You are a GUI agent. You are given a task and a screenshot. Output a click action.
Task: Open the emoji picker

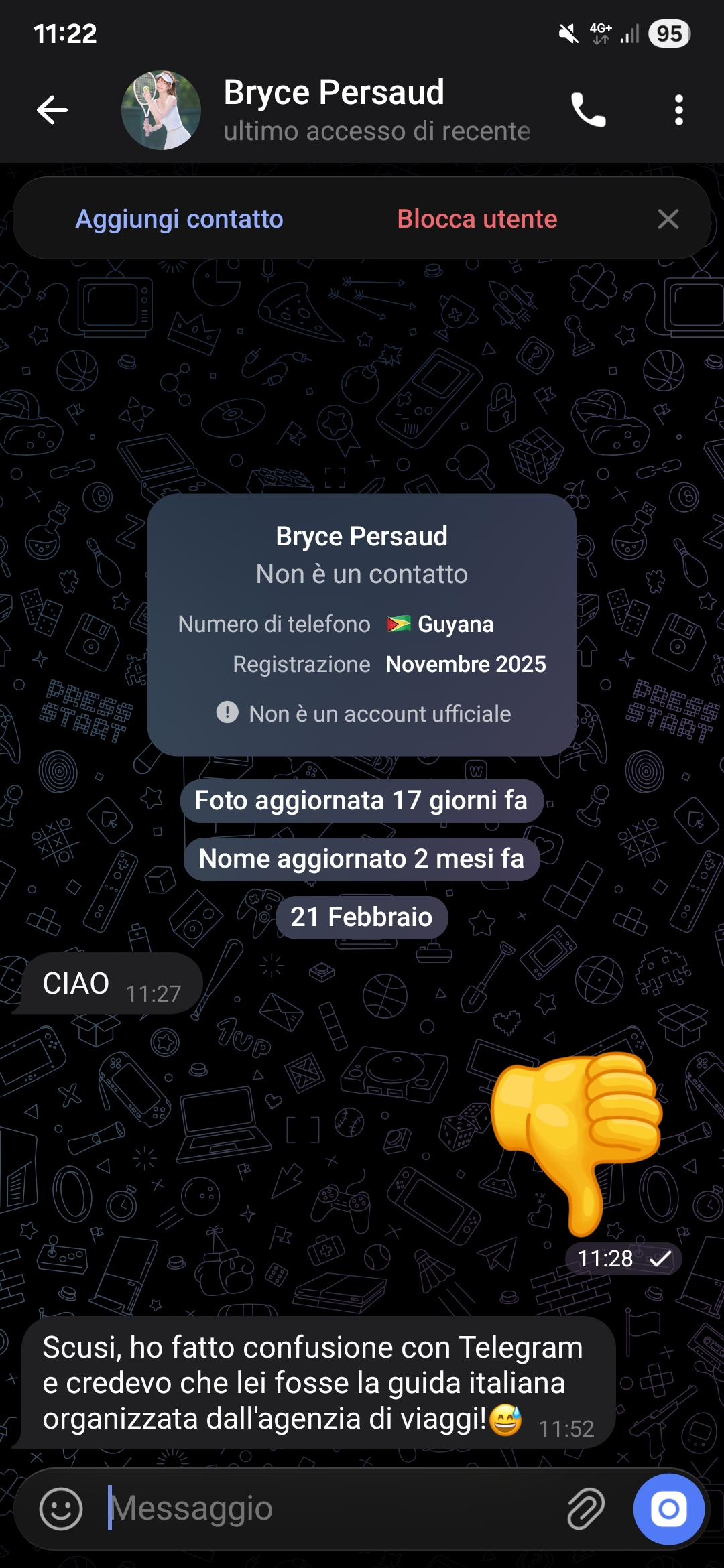tap(61, 1509)
